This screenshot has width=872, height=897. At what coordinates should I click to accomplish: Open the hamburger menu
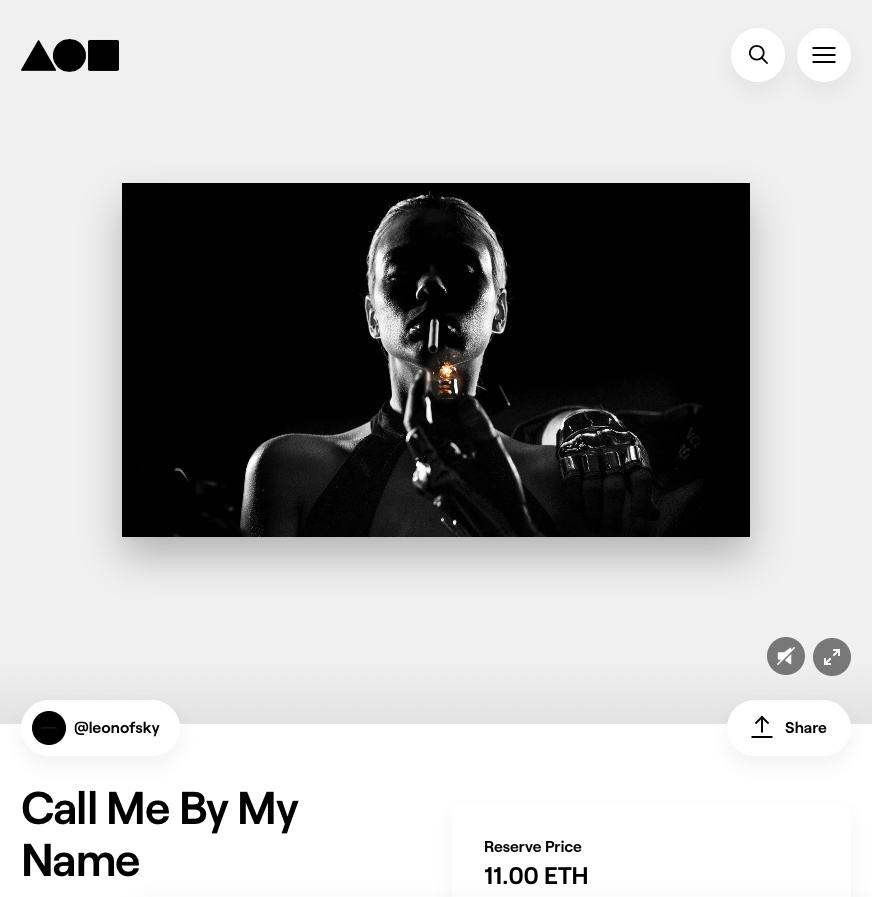pos(824,55)
